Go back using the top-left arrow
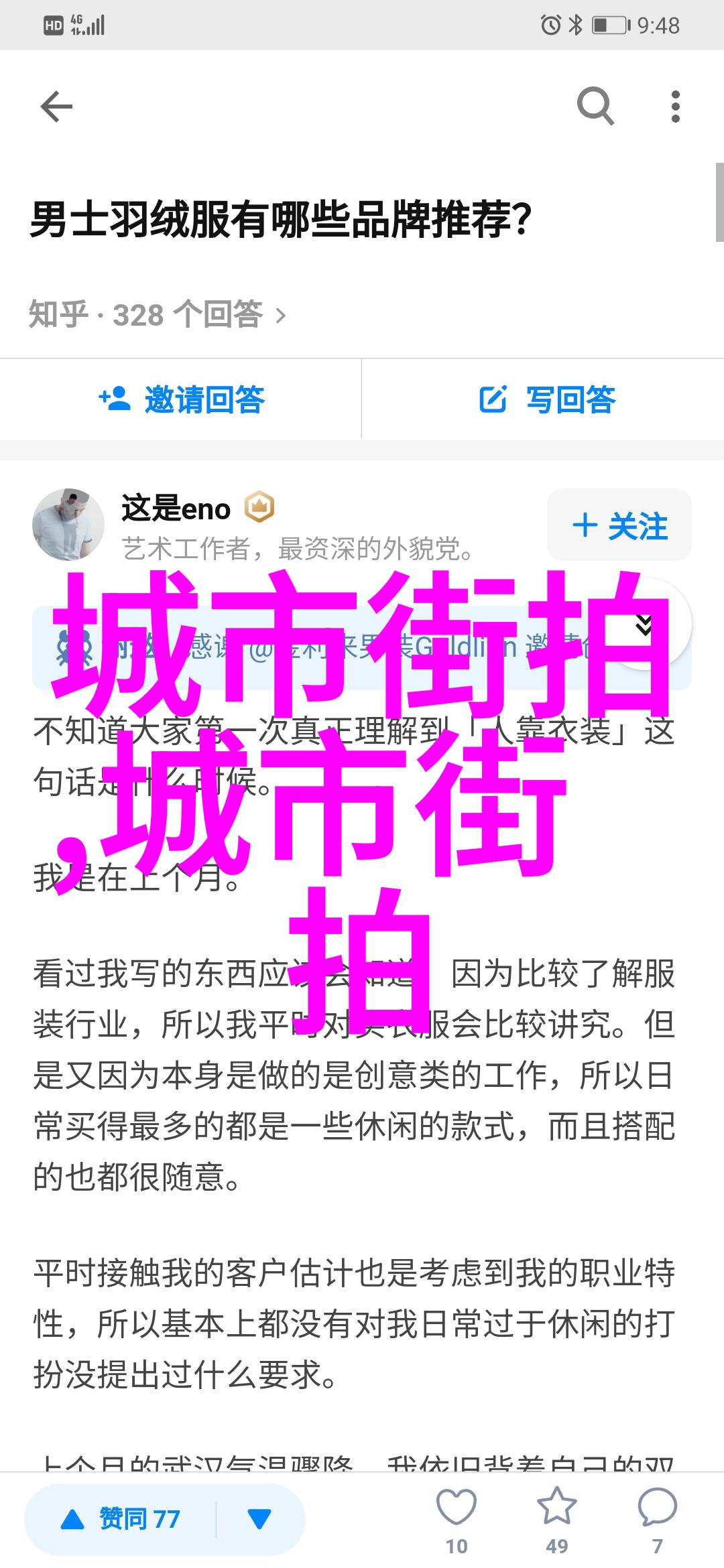Screen dimensions: 724x1568 tap(56, 107)
